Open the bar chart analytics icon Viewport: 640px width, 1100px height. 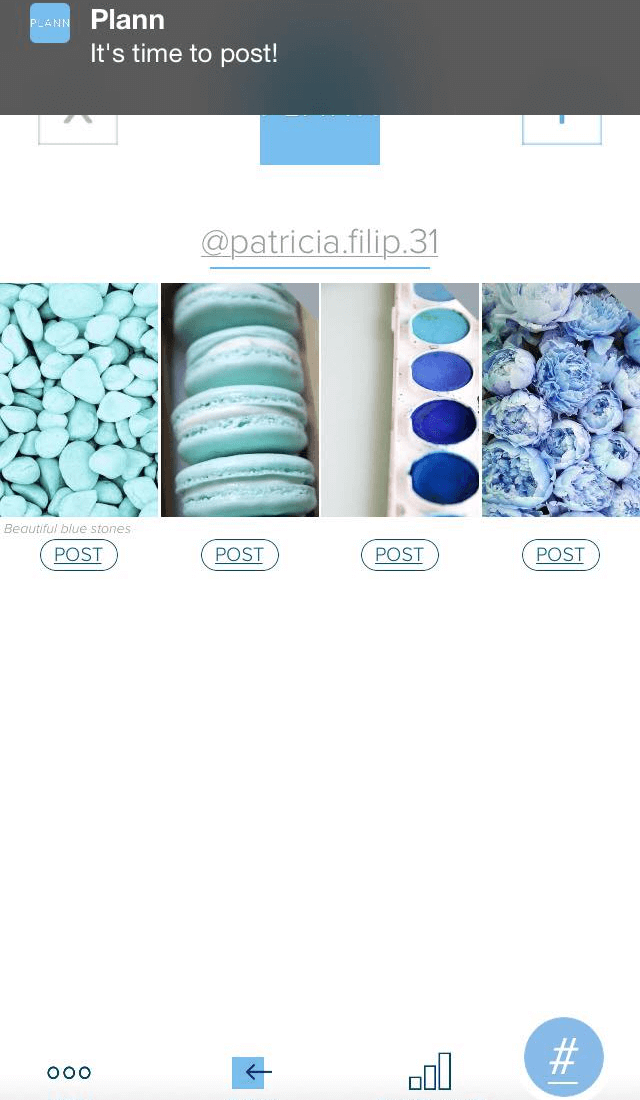coord(430,1072)
